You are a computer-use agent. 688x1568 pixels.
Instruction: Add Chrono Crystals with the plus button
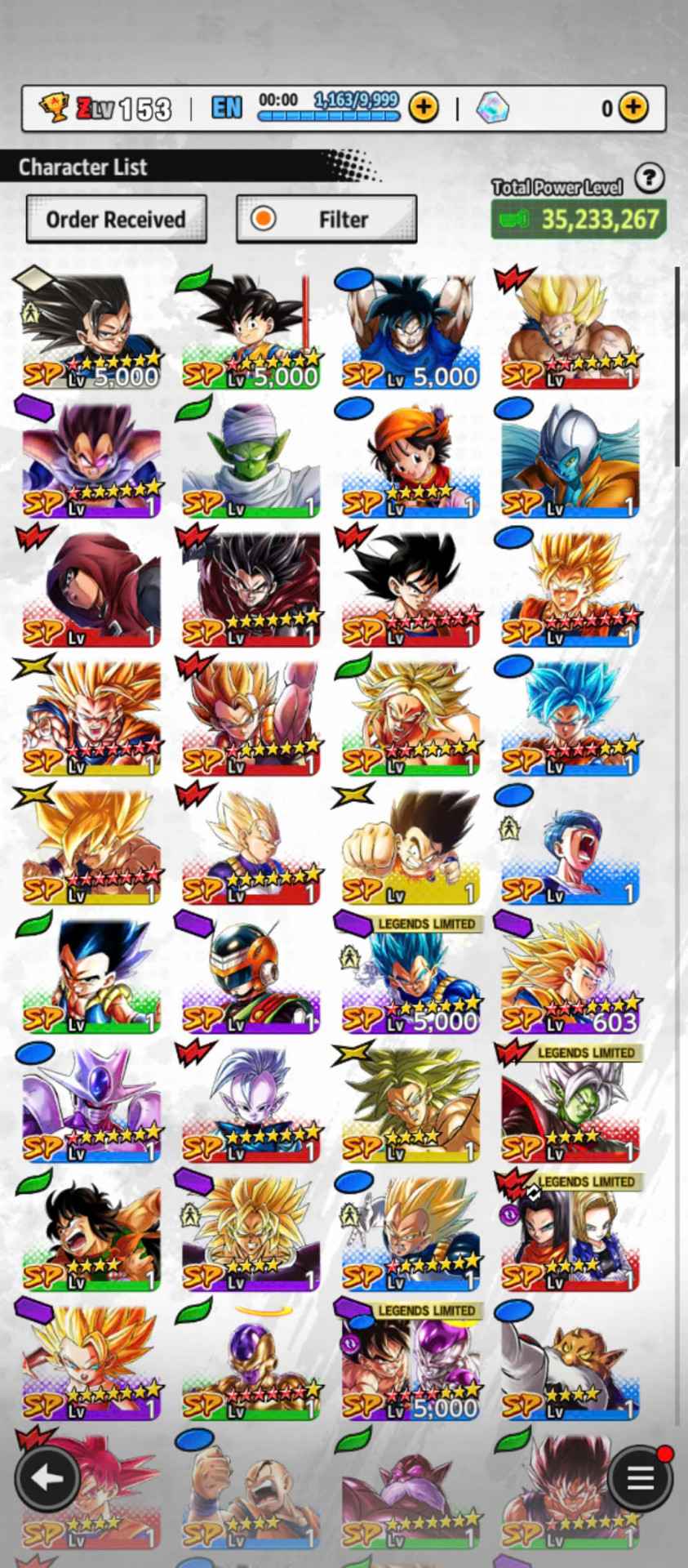[x=633, y=107]
